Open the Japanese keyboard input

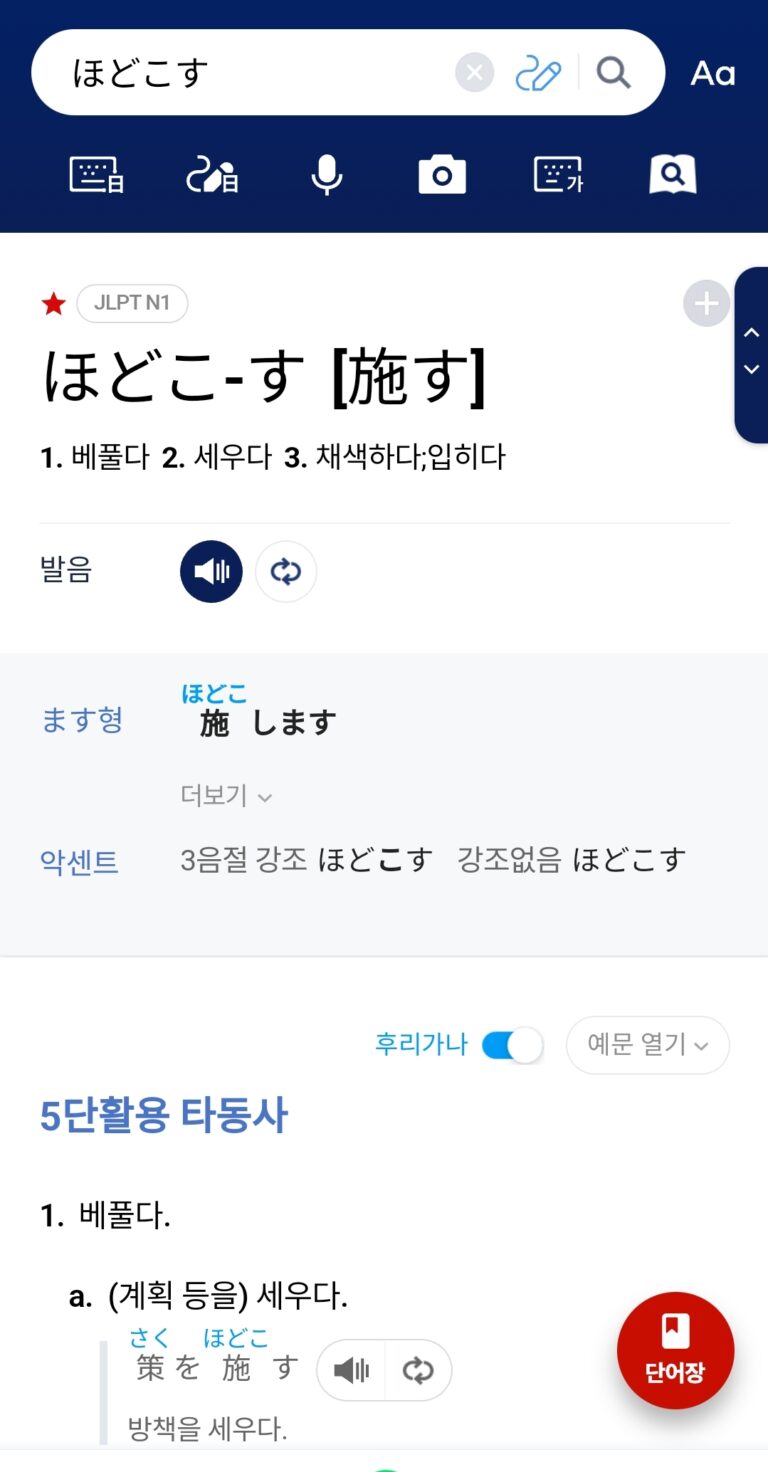click(x=96, y=175)
